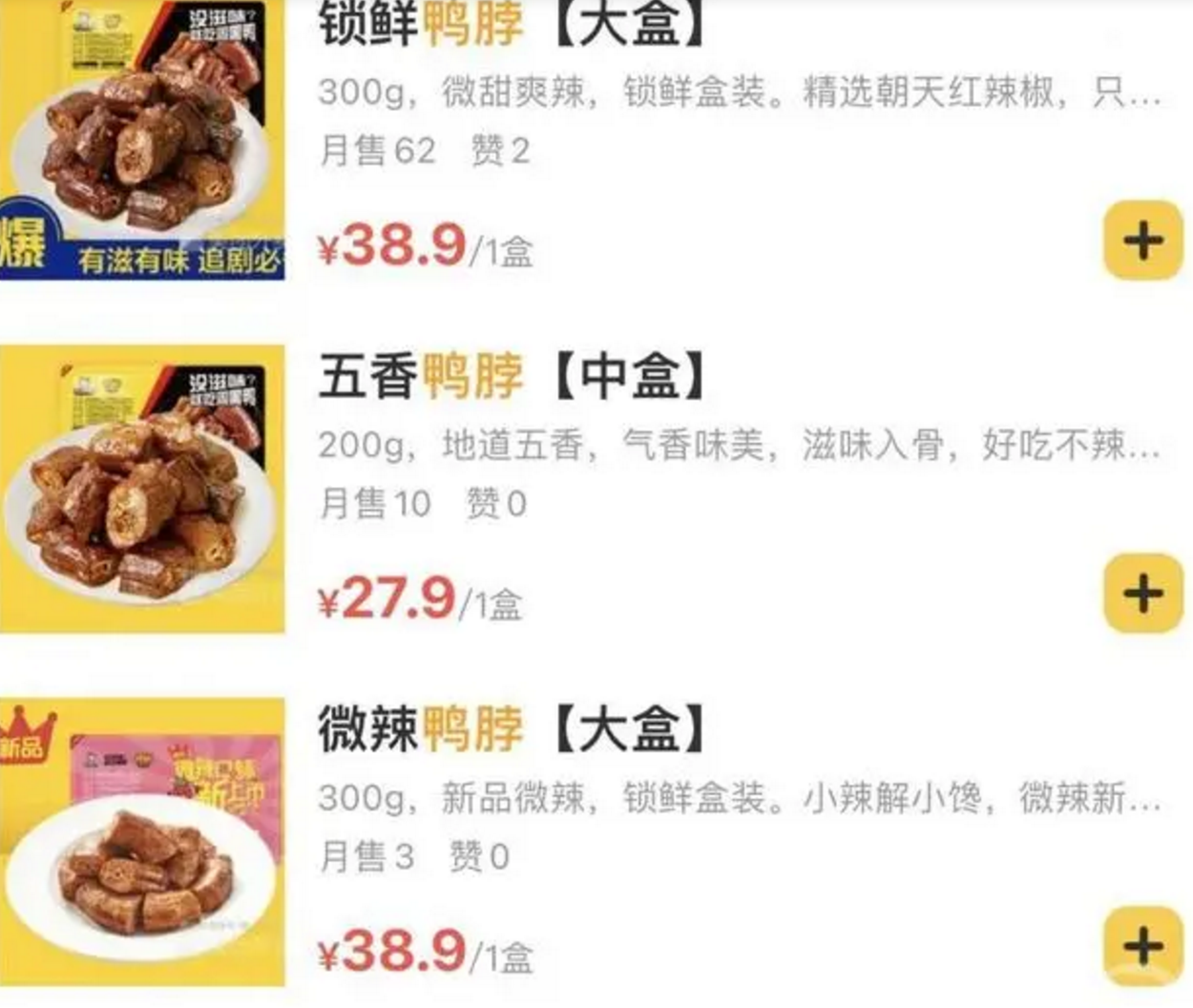Add 锁鲜鸭脖【大盒】 to cart
Image resolution: width=1193 pixels, height=1008 pixels.
[1142, 240]
